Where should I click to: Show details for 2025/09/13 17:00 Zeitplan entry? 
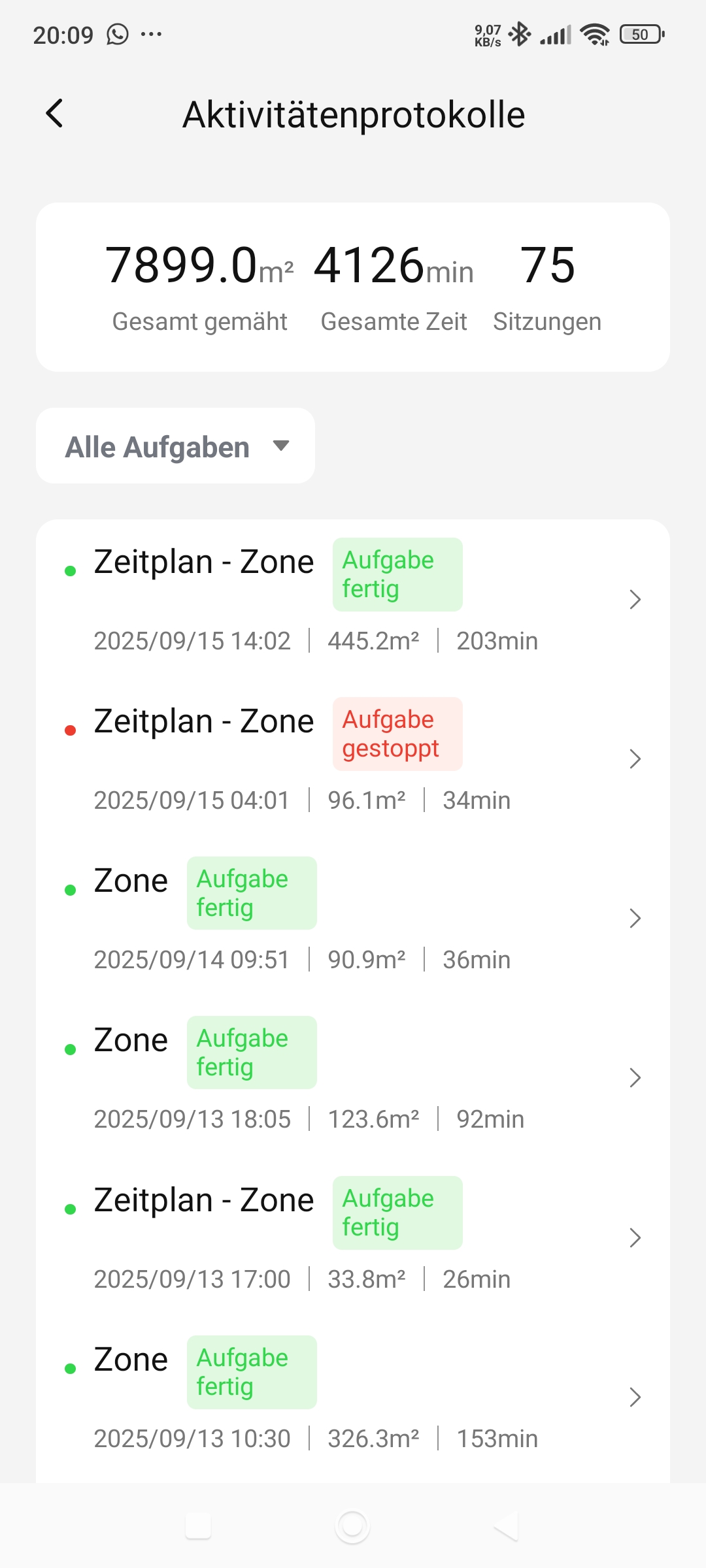point(353,1237)
